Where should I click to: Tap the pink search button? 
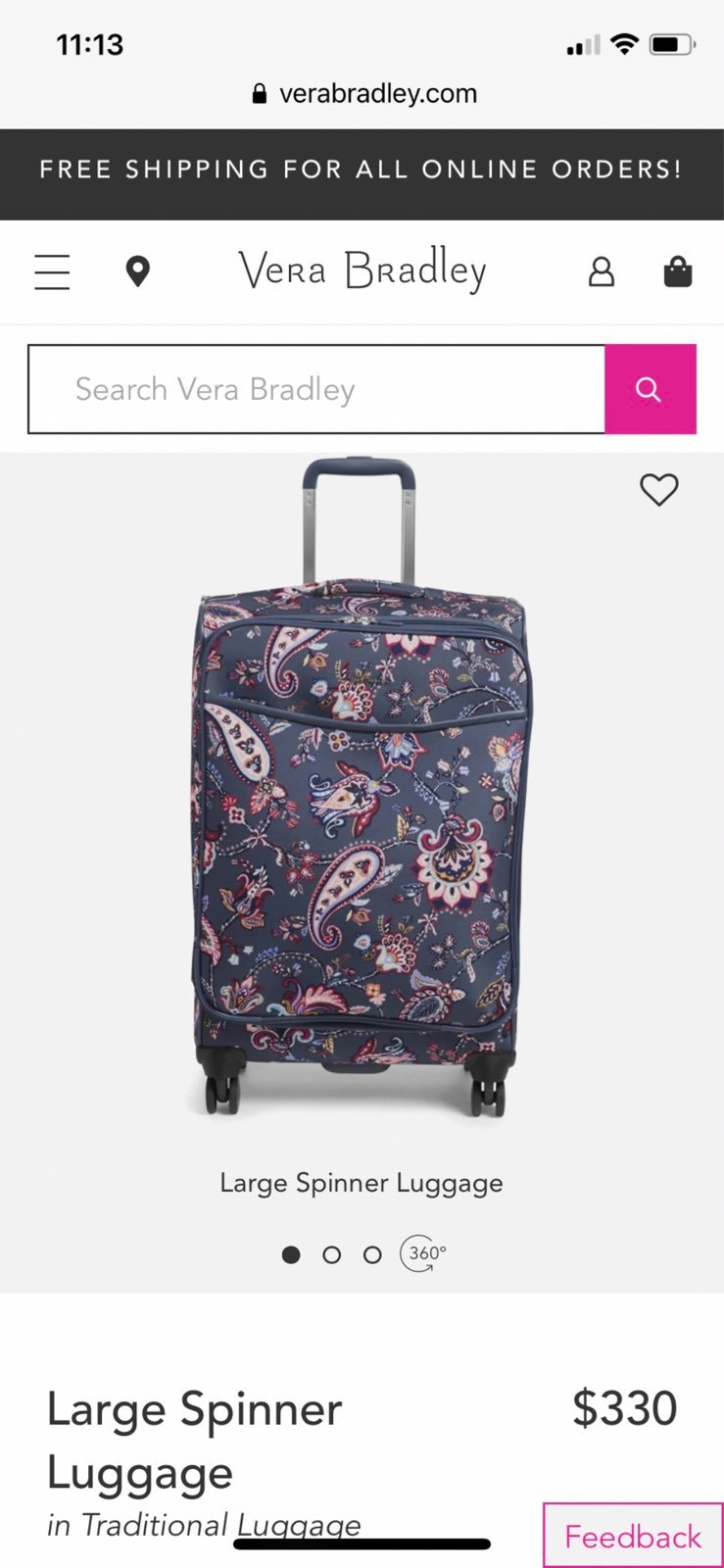pos(651,389)
